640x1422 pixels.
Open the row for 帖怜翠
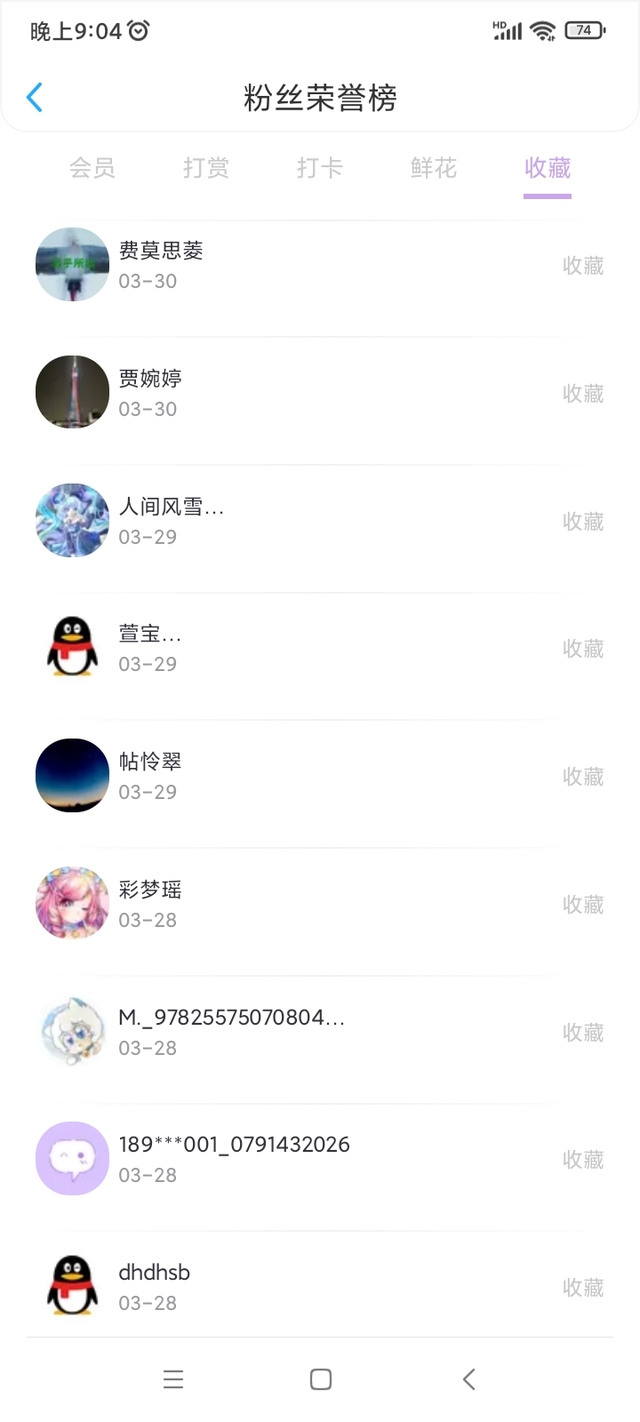pyautogui.click(x=320, y=776)
